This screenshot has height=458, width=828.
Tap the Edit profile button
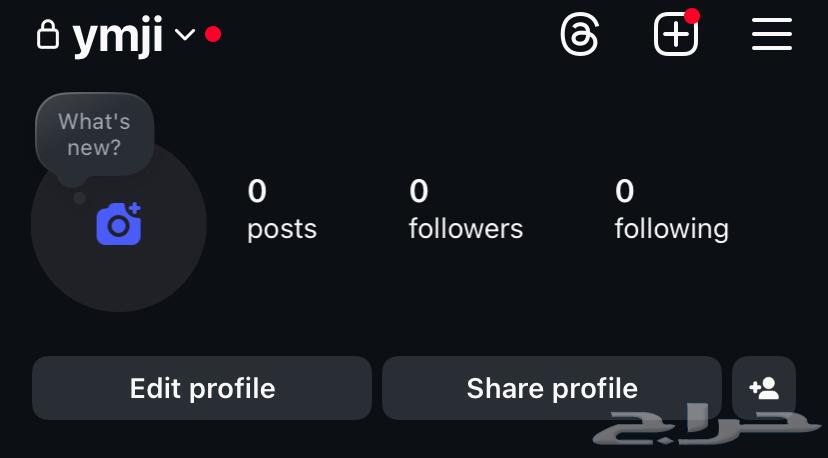(202, 388)
